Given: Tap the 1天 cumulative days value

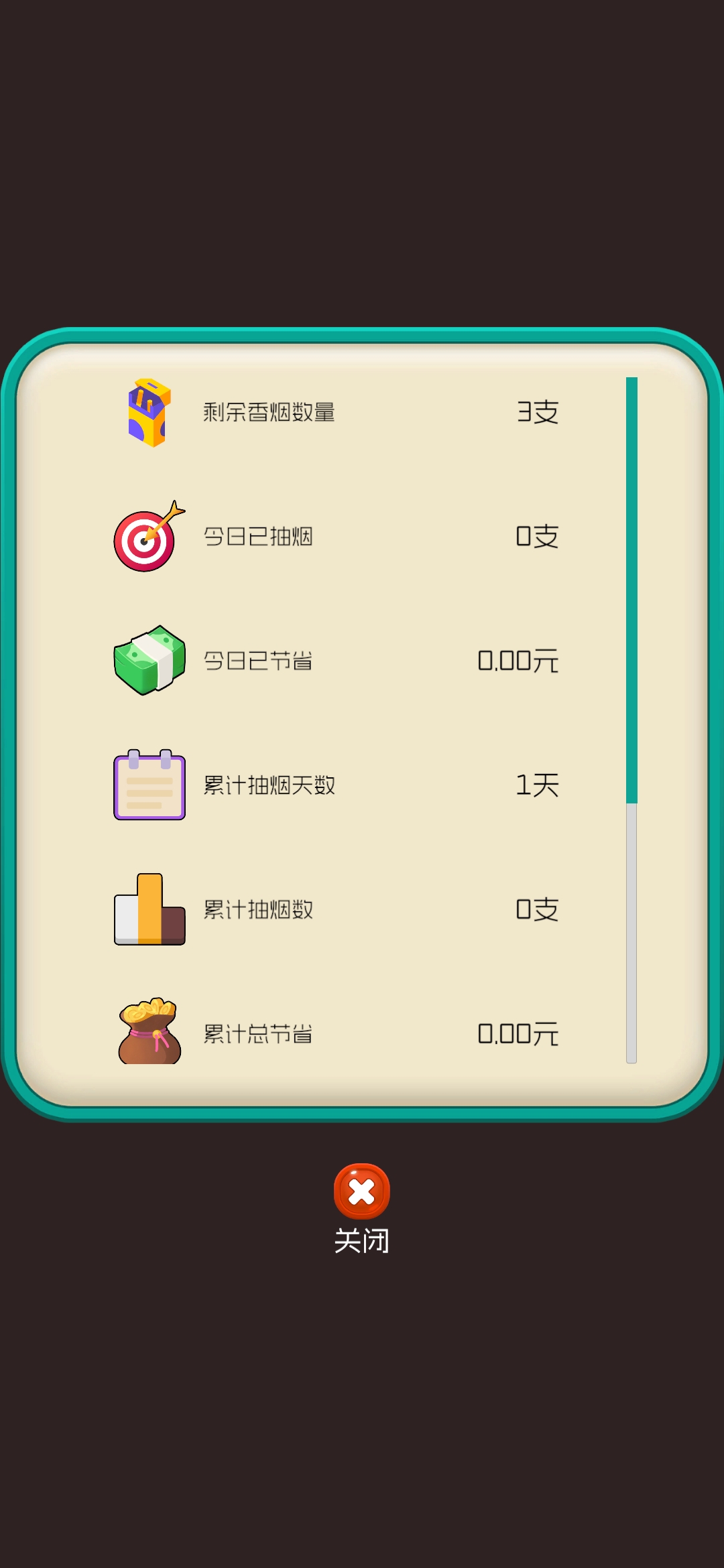Looking at the screenshot, I should 538,785.
